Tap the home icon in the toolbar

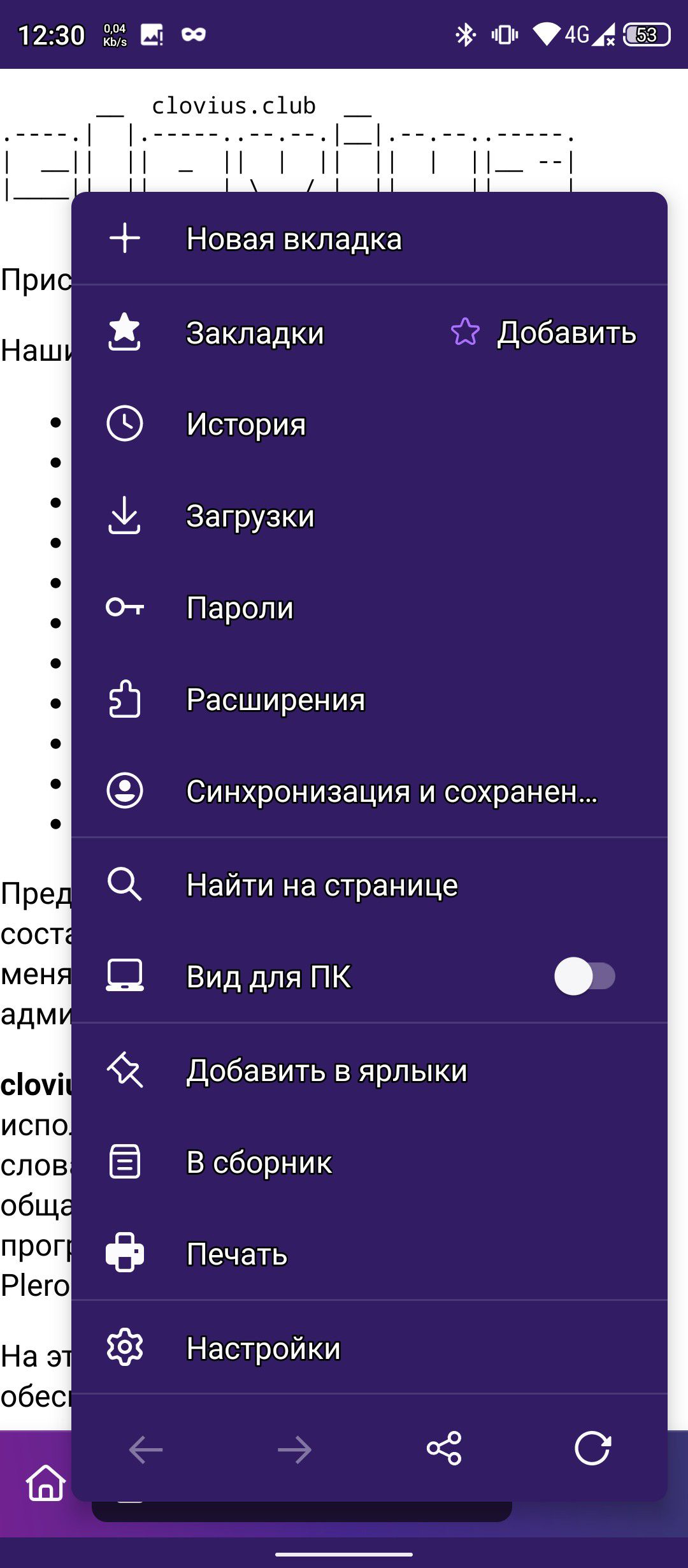click(x=46, y=1483)
